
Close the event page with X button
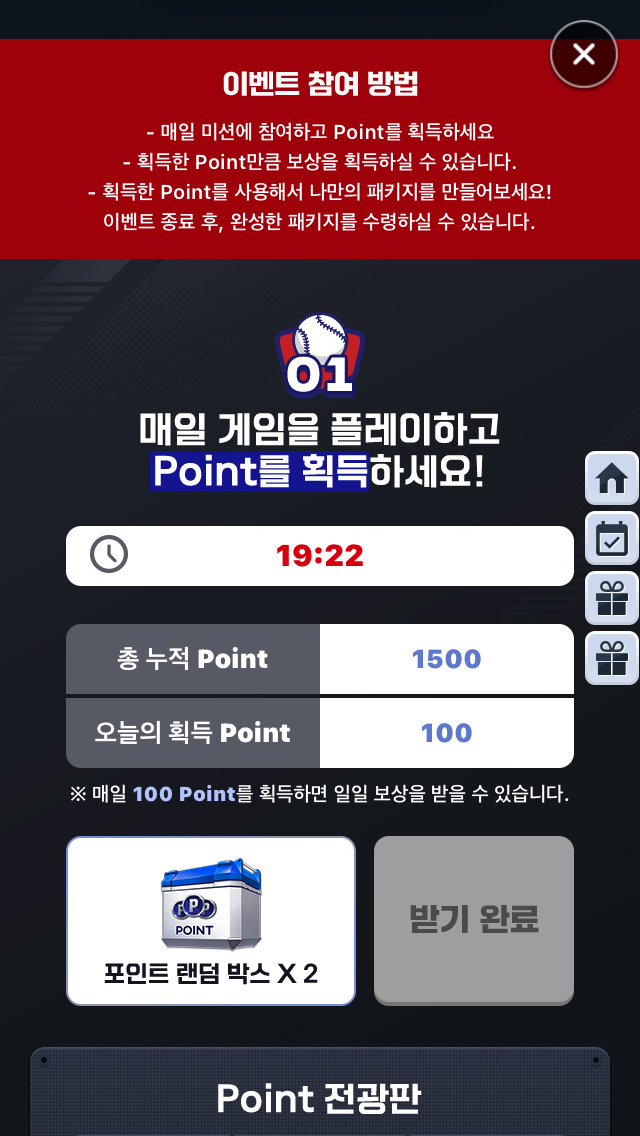pyautogui.click(x=583, y=54)
